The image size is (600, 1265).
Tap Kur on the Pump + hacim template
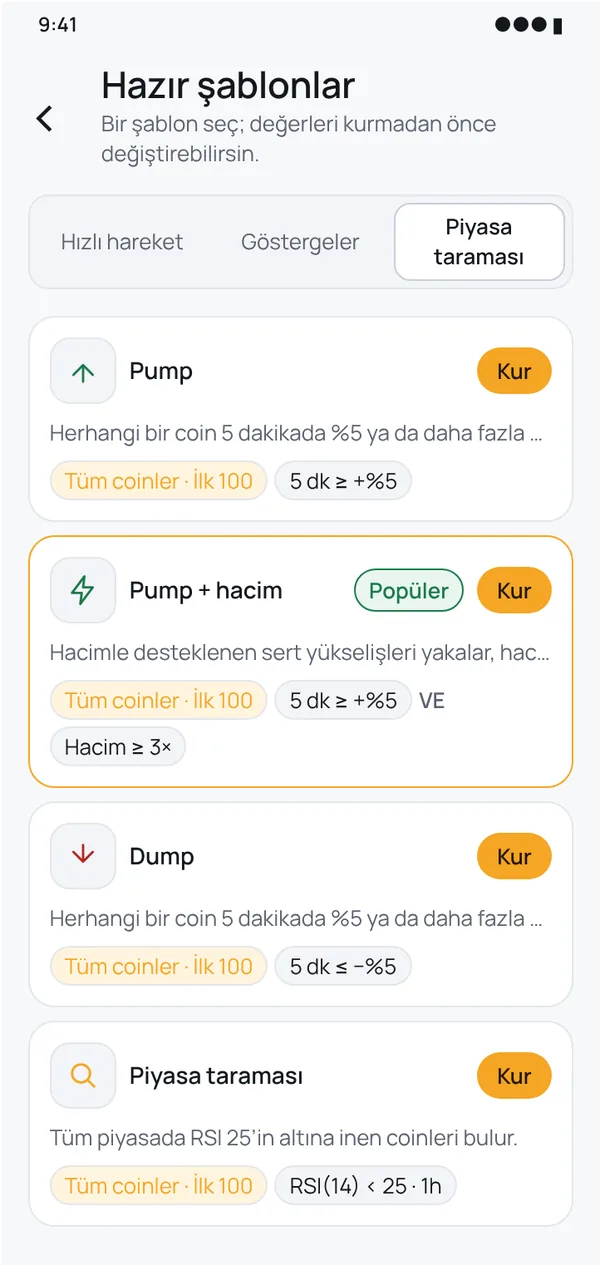pos(514,590)
